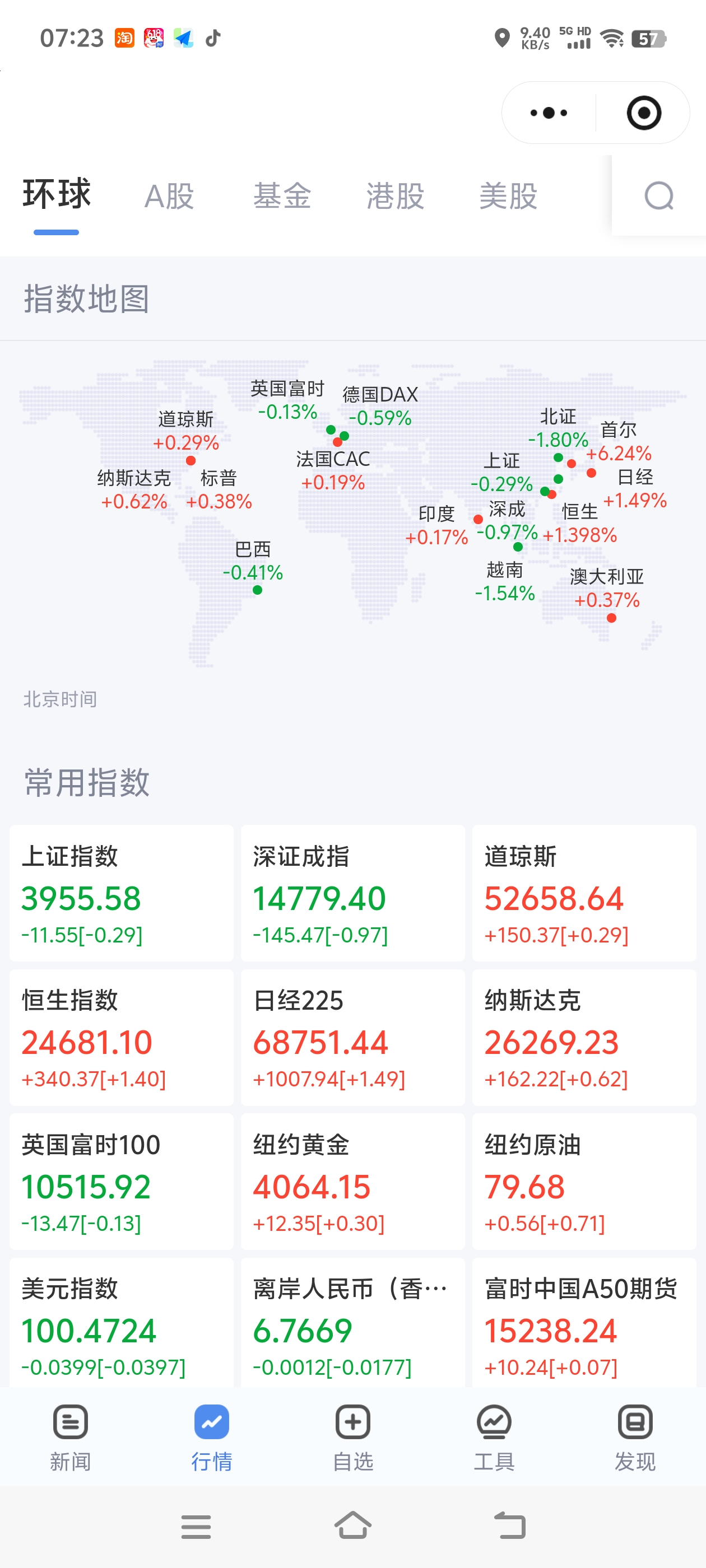Open the mini program three-dot menu

point(549,113)
